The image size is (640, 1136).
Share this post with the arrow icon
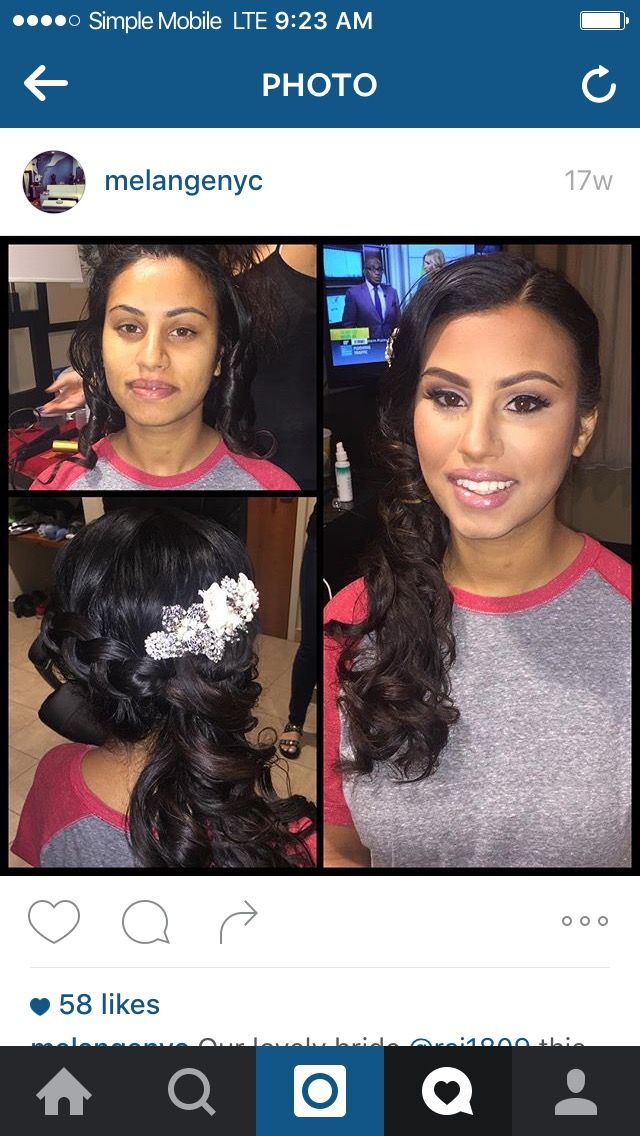238,921
